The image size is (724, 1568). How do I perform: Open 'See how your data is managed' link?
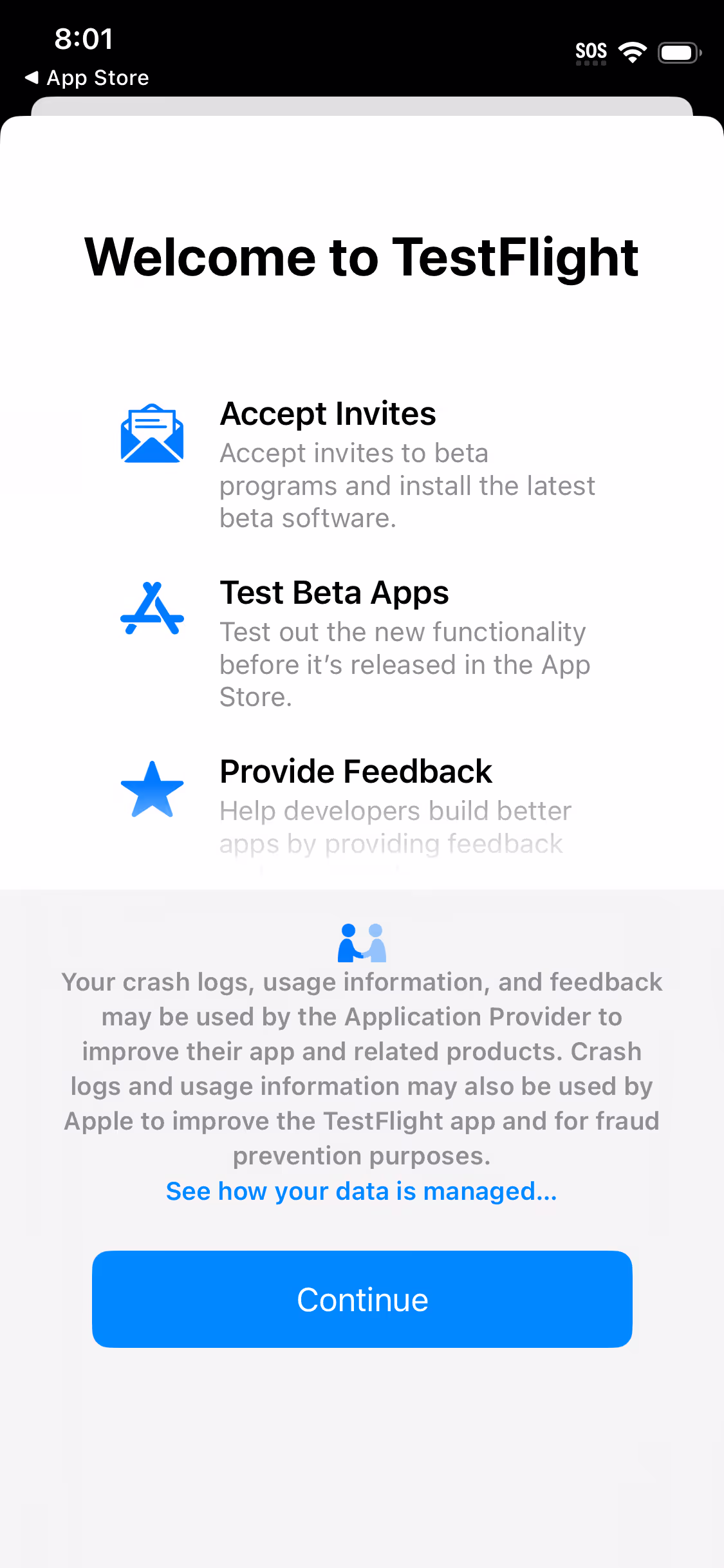coord(362,1191)
